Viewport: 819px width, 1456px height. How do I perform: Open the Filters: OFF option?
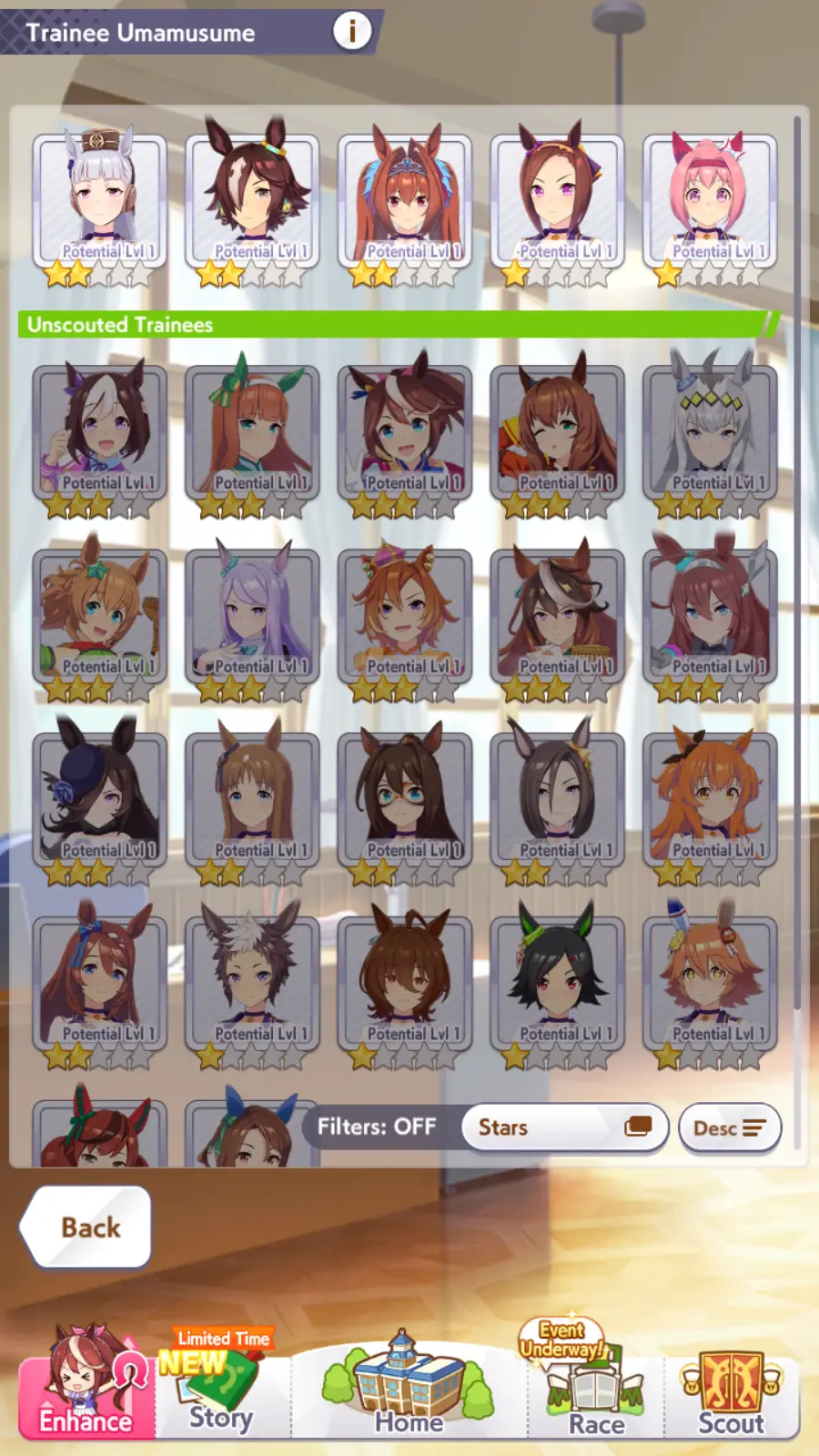[x=377, y=1127]
